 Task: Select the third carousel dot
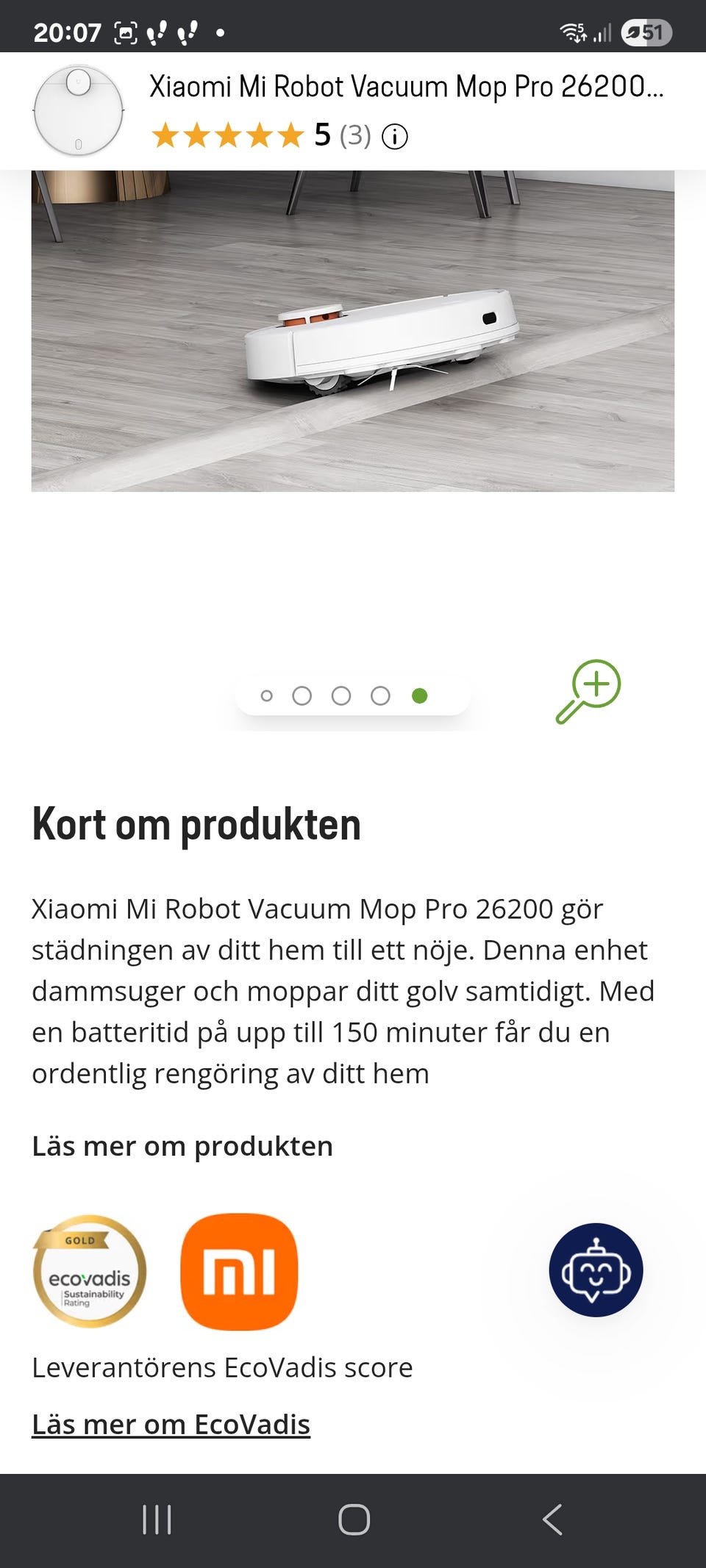(x=341, y=695)
